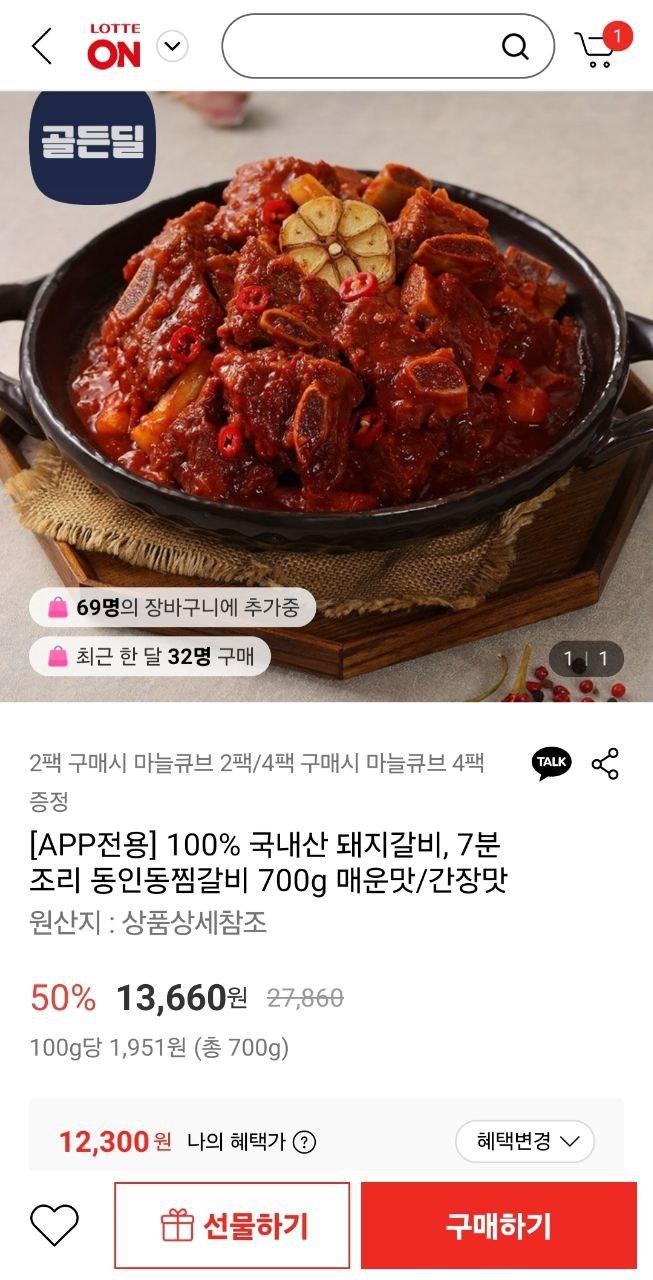Tap the 혜택변경 dropdown button
Screen dimensions: 653x1280
pos(525,1141)
